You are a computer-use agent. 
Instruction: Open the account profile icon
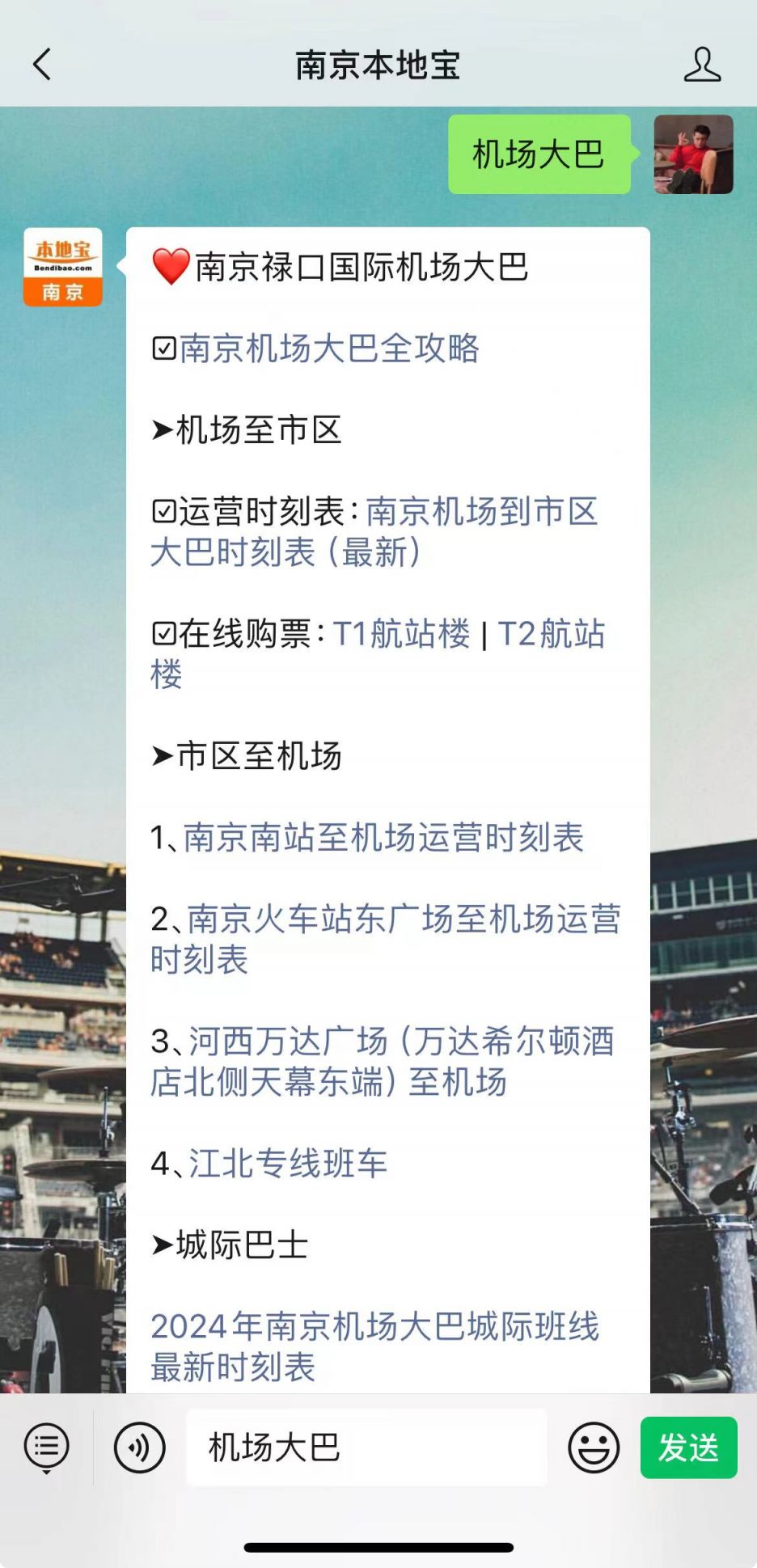[x=701, y=65]
